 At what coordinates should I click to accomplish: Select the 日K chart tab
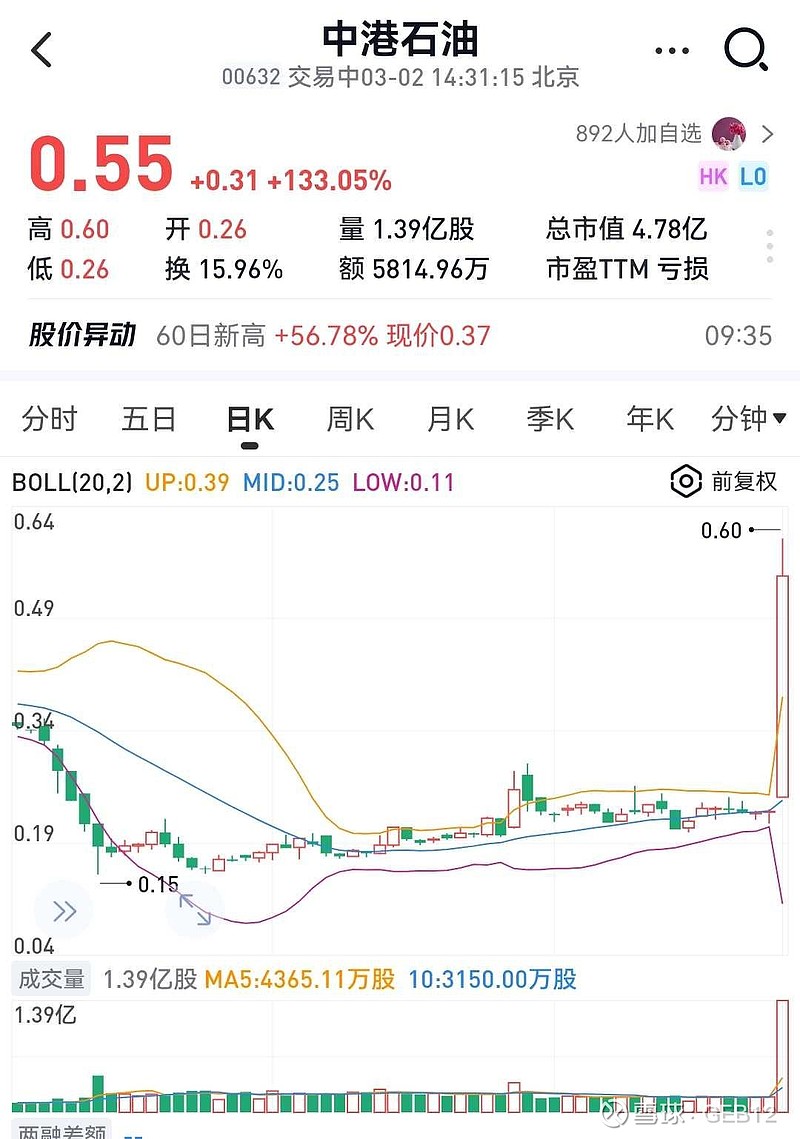click(250, 420)
